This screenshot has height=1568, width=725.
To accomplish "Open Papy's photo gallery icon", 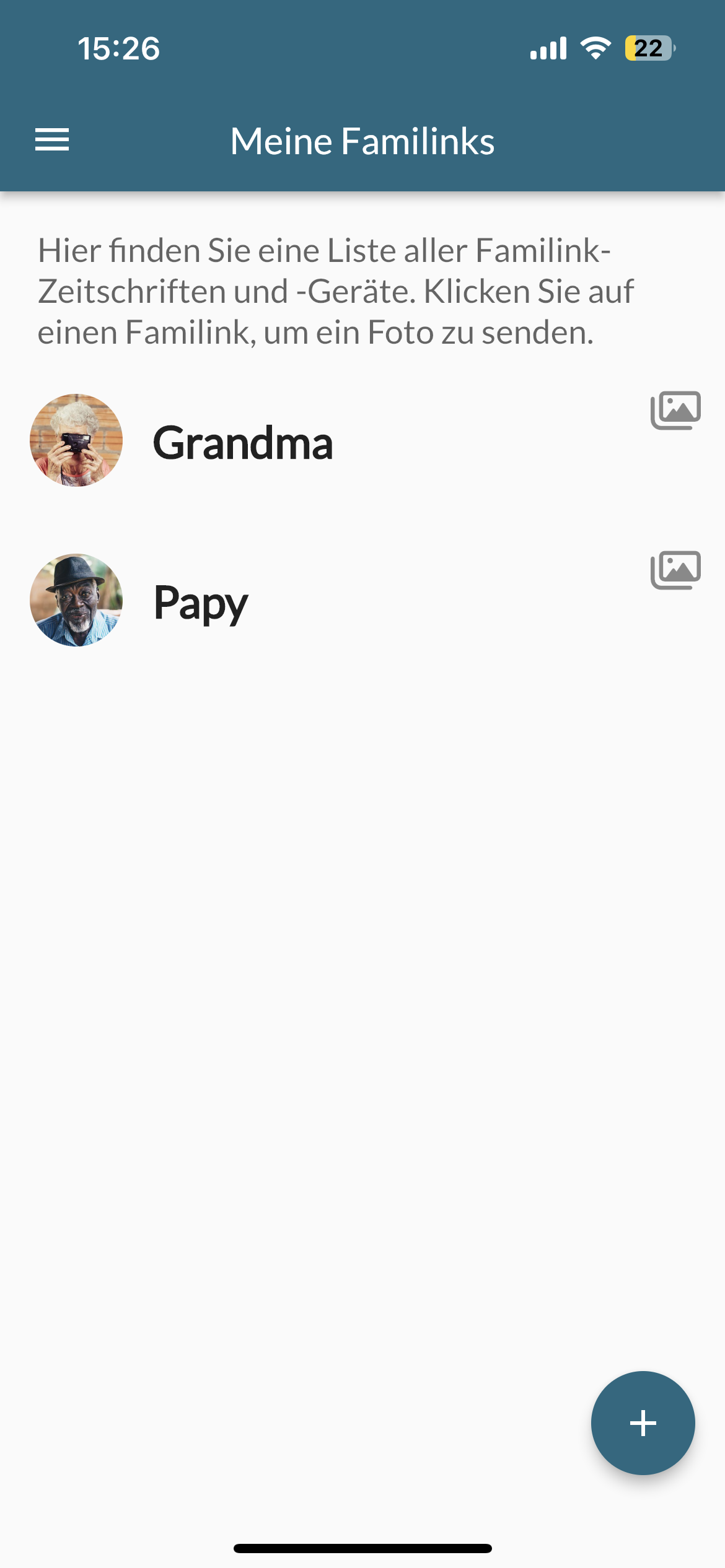I will click(675, 570).
